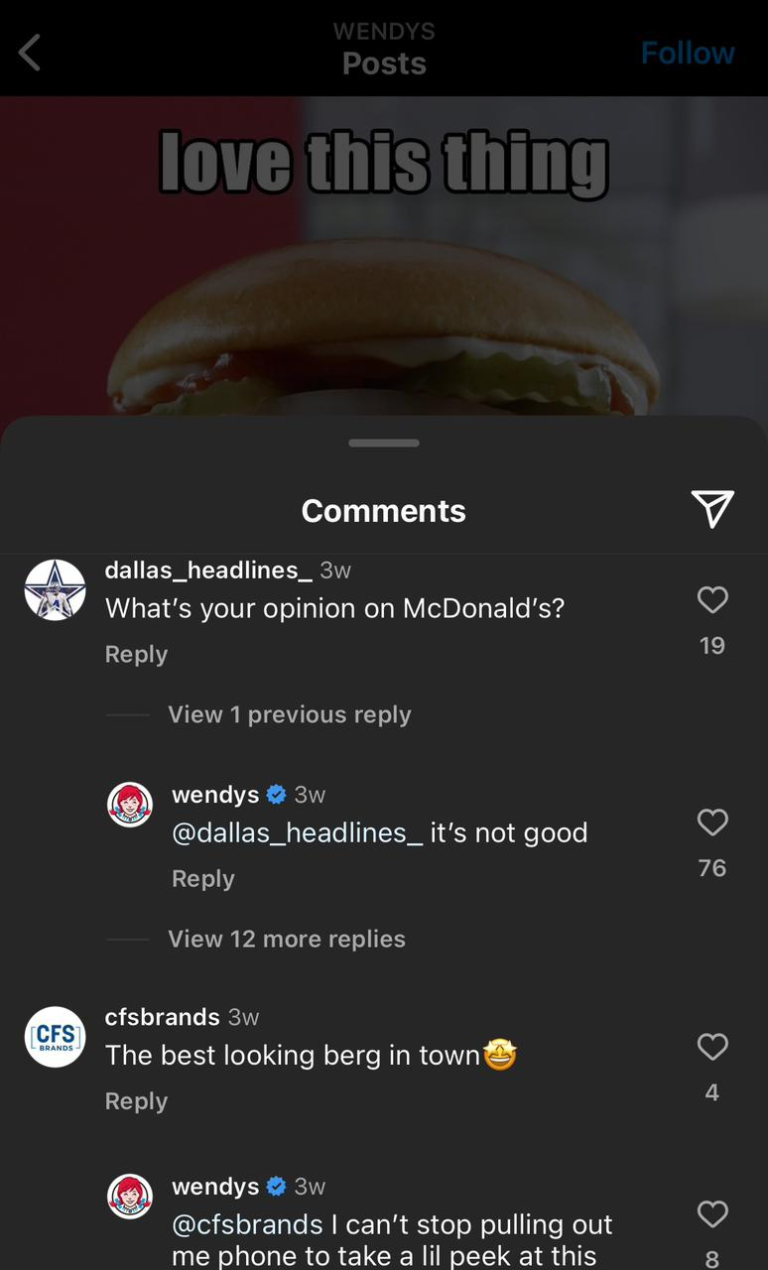Reply to dallas_headlines_'s comment
The image size is (768, 1270).
point(136,653)
